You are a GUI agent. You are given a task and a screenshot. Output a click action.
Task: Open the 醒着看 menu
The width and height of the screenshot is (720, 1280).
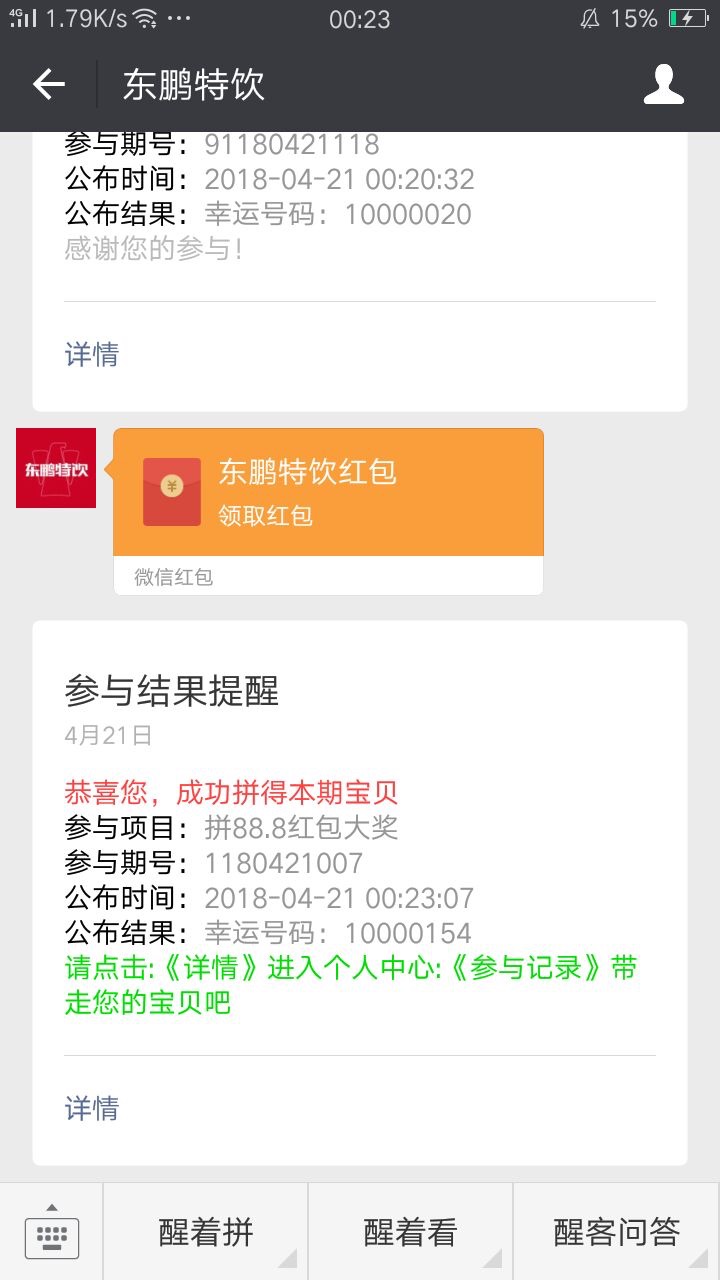(410, 1232)
